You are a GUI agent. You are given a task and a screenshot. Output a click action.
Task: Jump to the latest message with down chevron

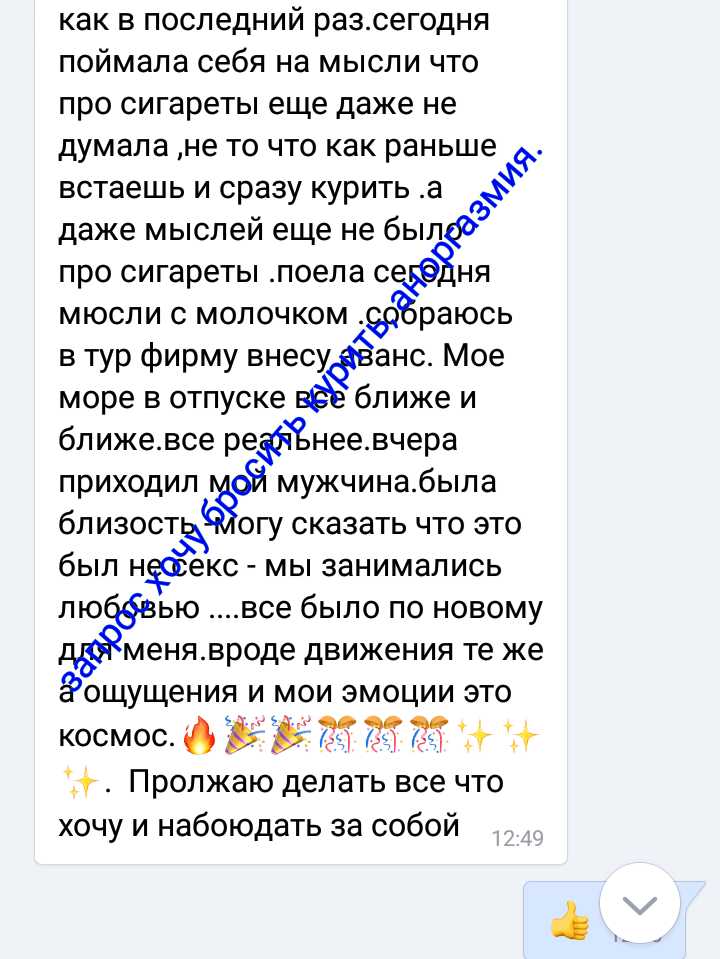click(x=640, y=906)
